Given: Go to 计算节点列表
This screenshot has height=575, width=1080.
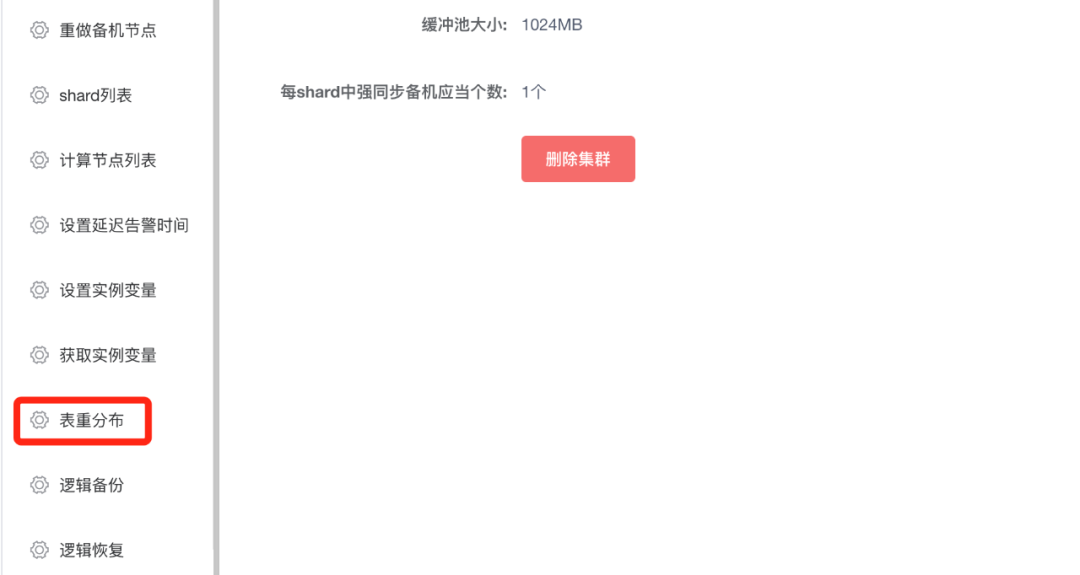Looking at the screenshot, I should 107,160.
